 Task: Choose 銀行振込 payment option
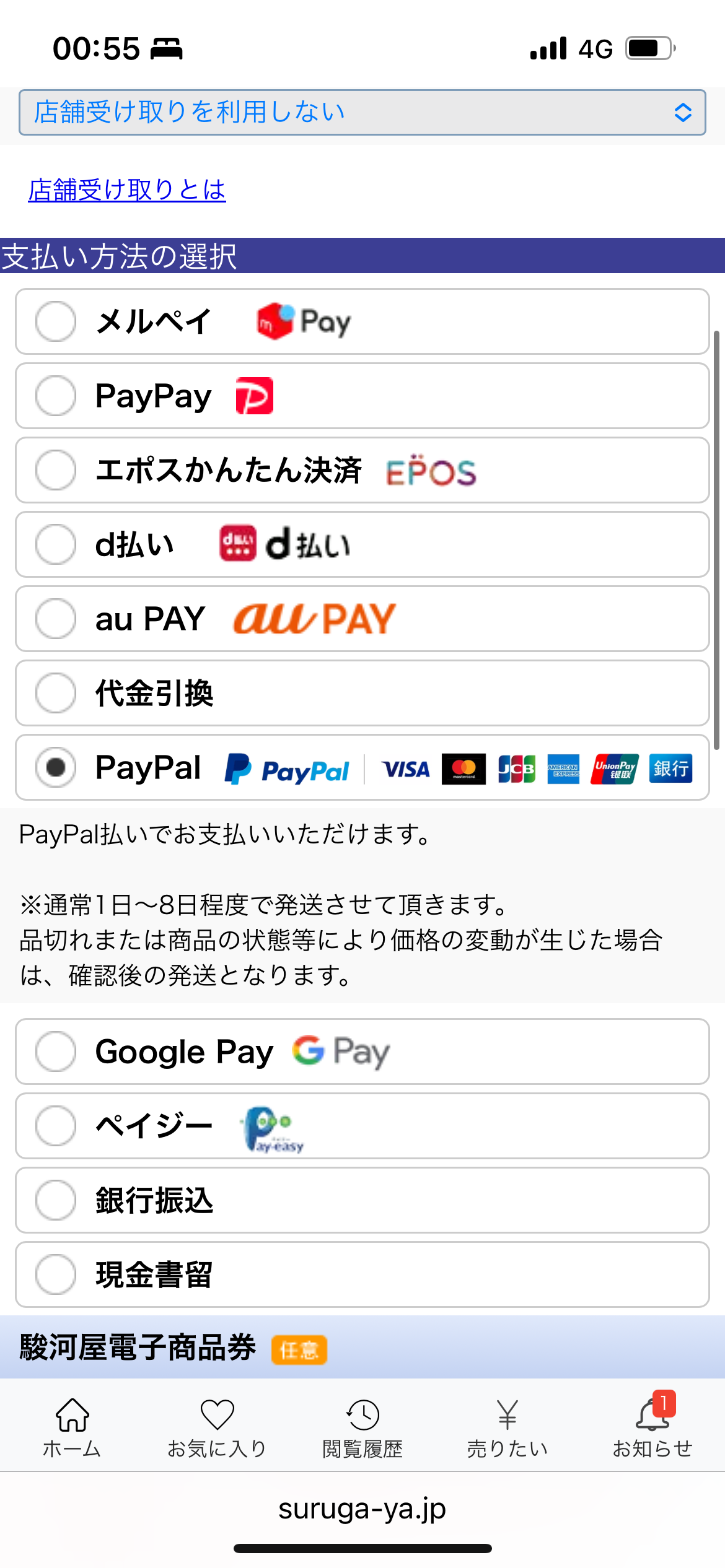56,1200
